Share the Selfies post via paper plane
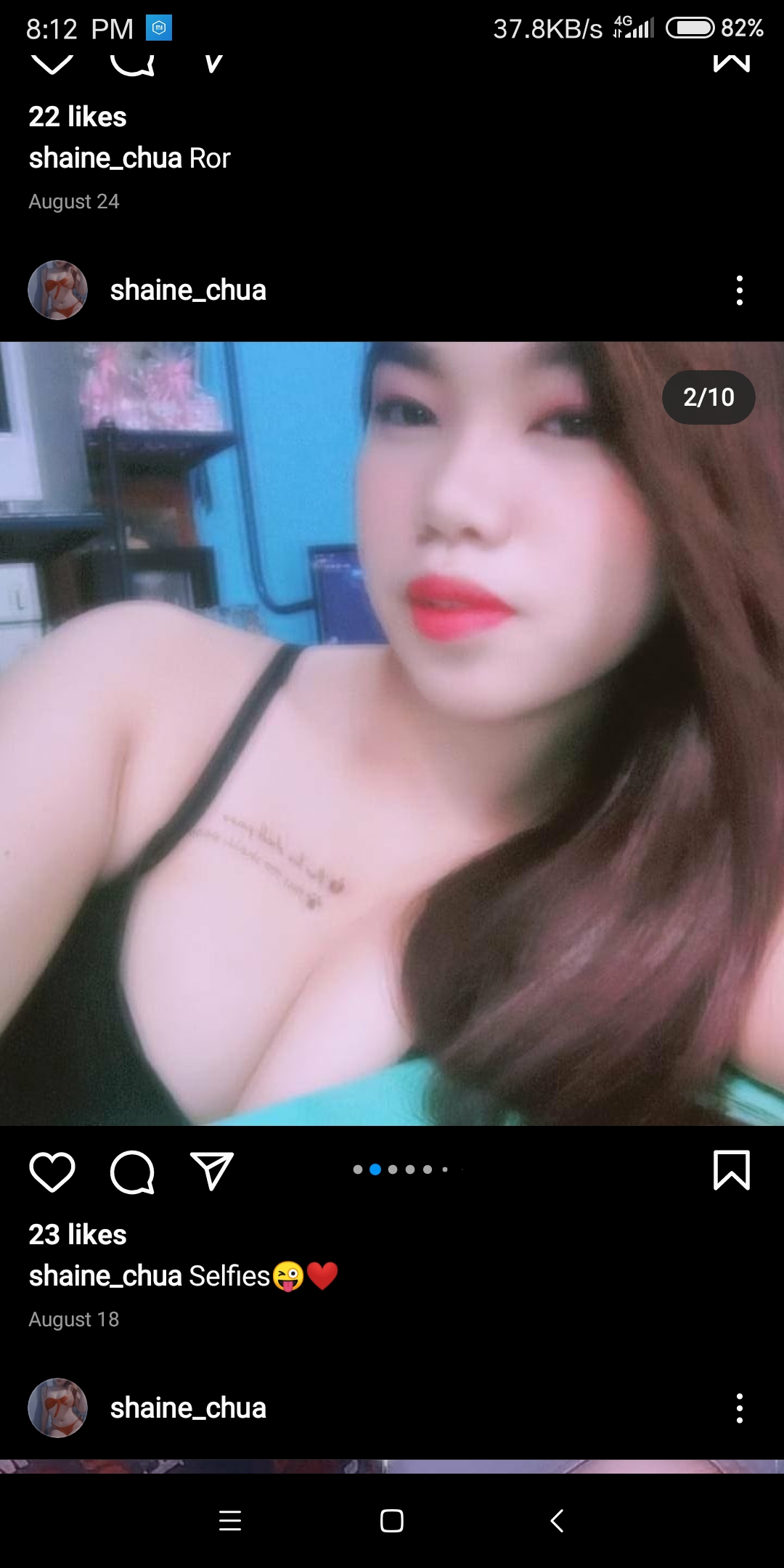The width and height of the screenshot is (784, 1568). pos(211,1171)
